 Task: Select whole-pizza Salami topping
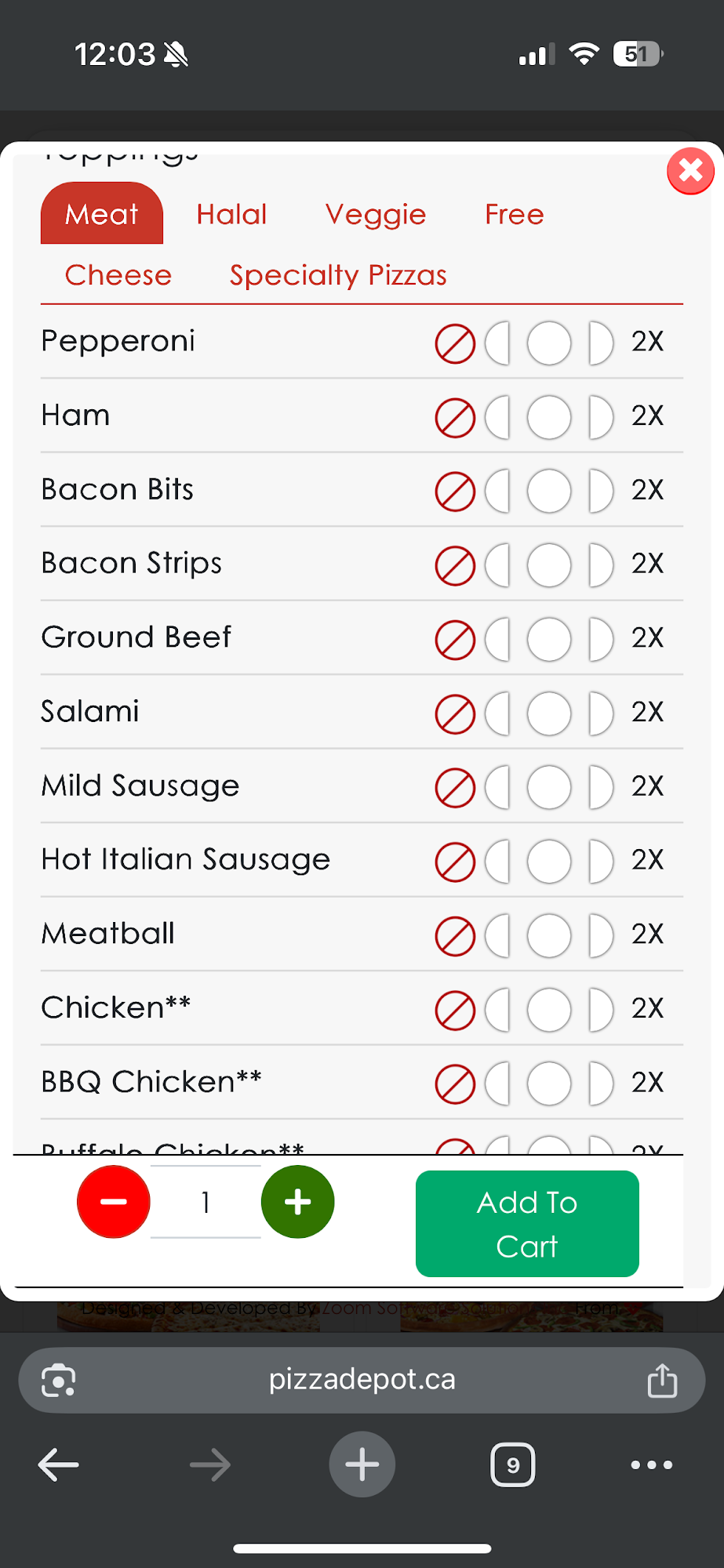[x=548, y=713]
